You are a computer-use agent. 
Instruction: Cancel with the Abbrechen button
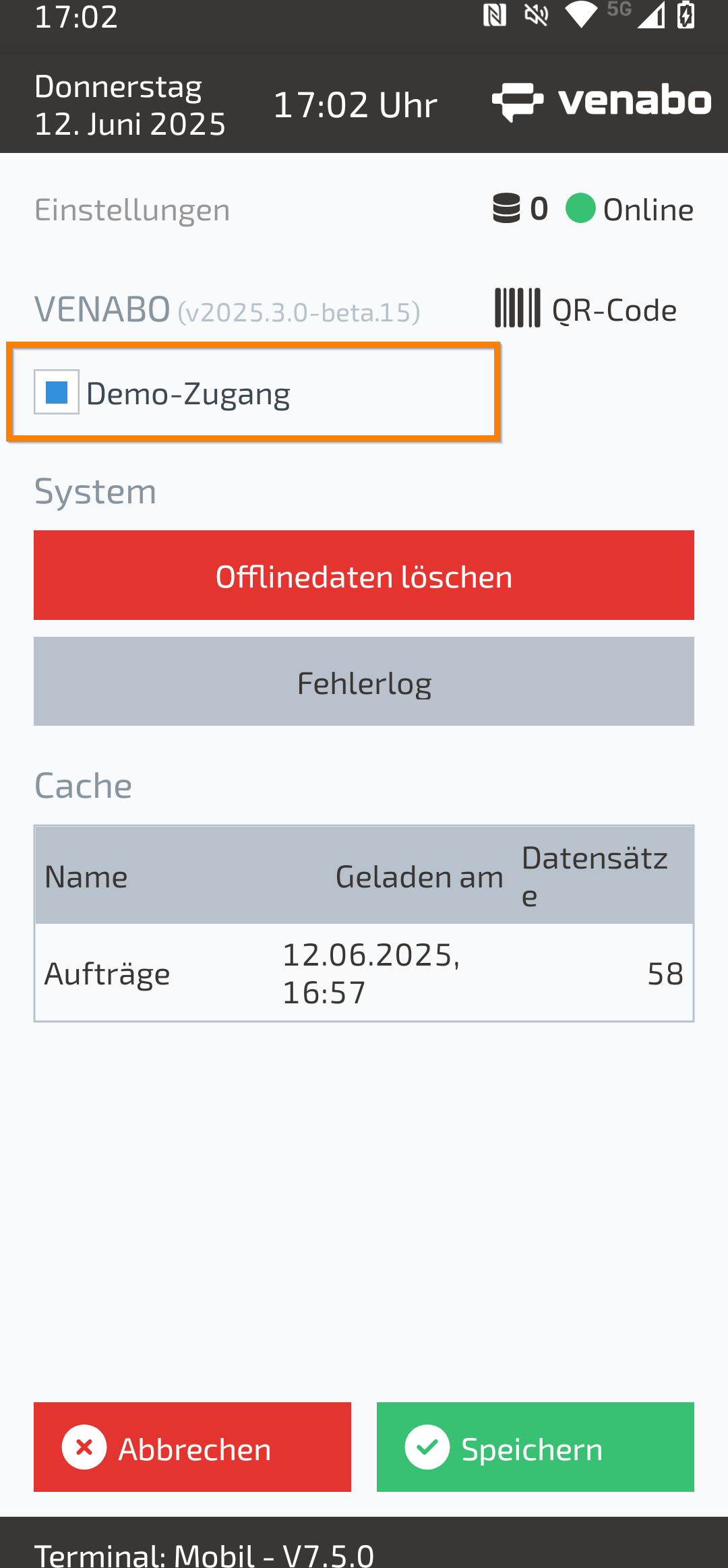click(192, 1447)
